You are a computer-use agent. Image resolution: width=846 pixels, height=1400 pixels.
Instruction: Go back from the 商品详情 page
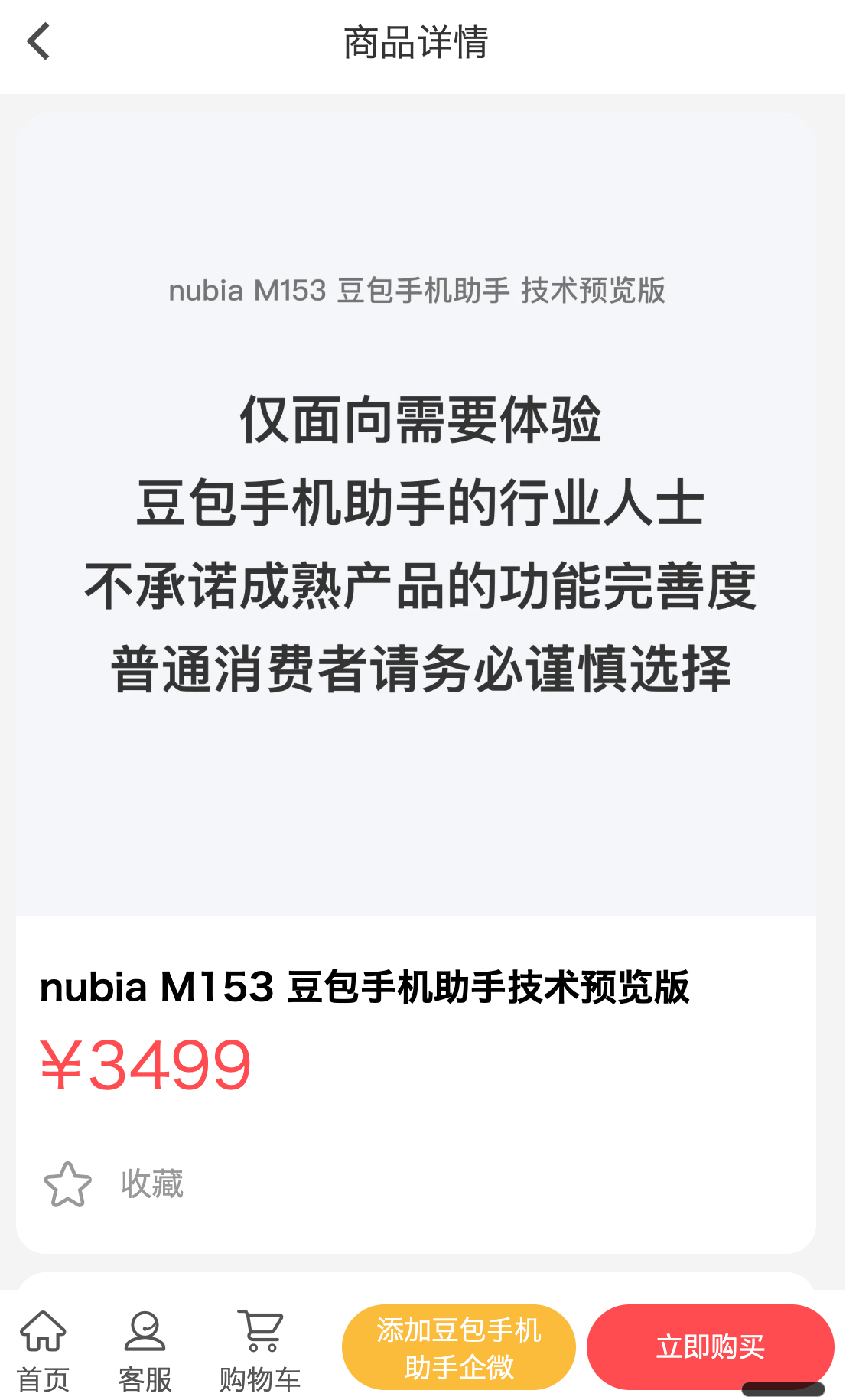pyautogui.click(x=38, y=41)
